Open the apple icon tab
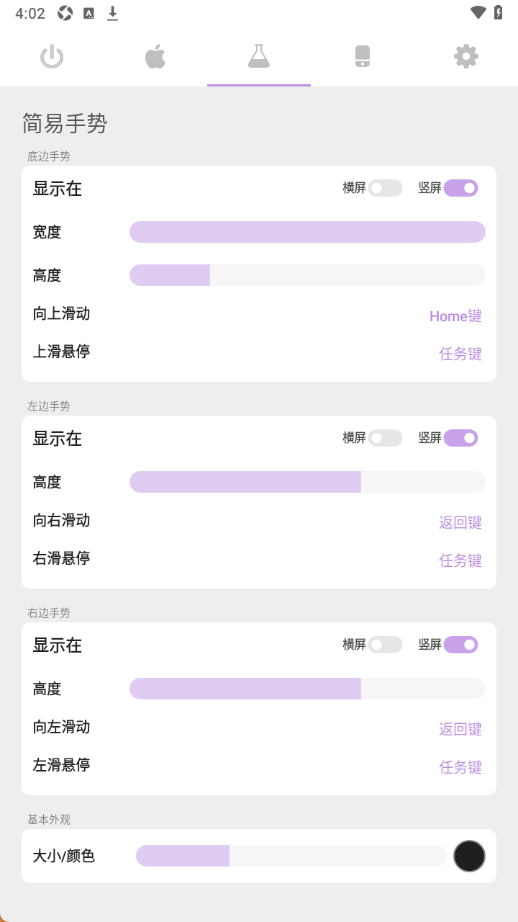The image size is (518, 922). point(155,57)
